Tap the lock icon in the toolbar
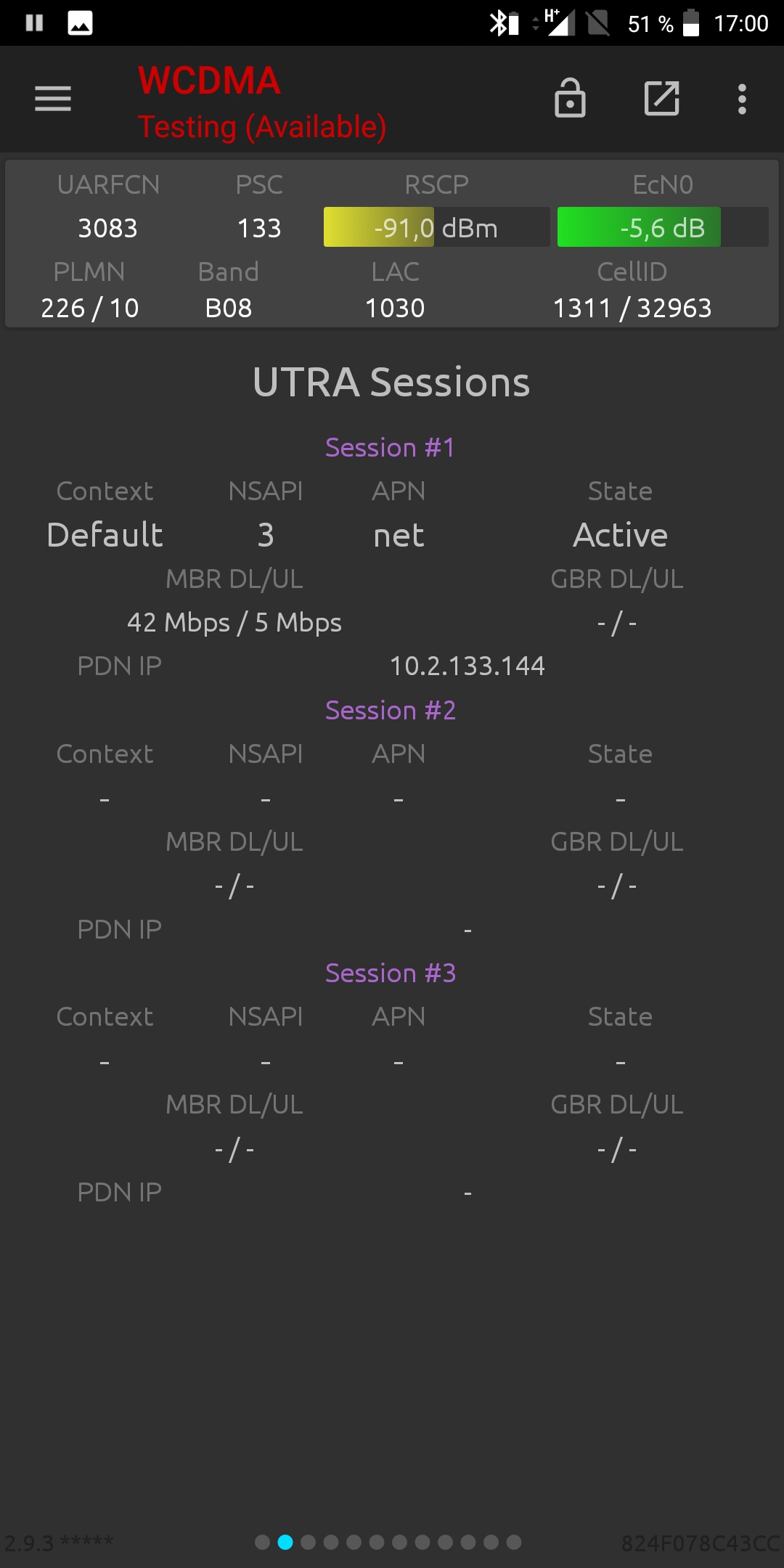Viewport: 784px width, 1568px height. point(570,98)
